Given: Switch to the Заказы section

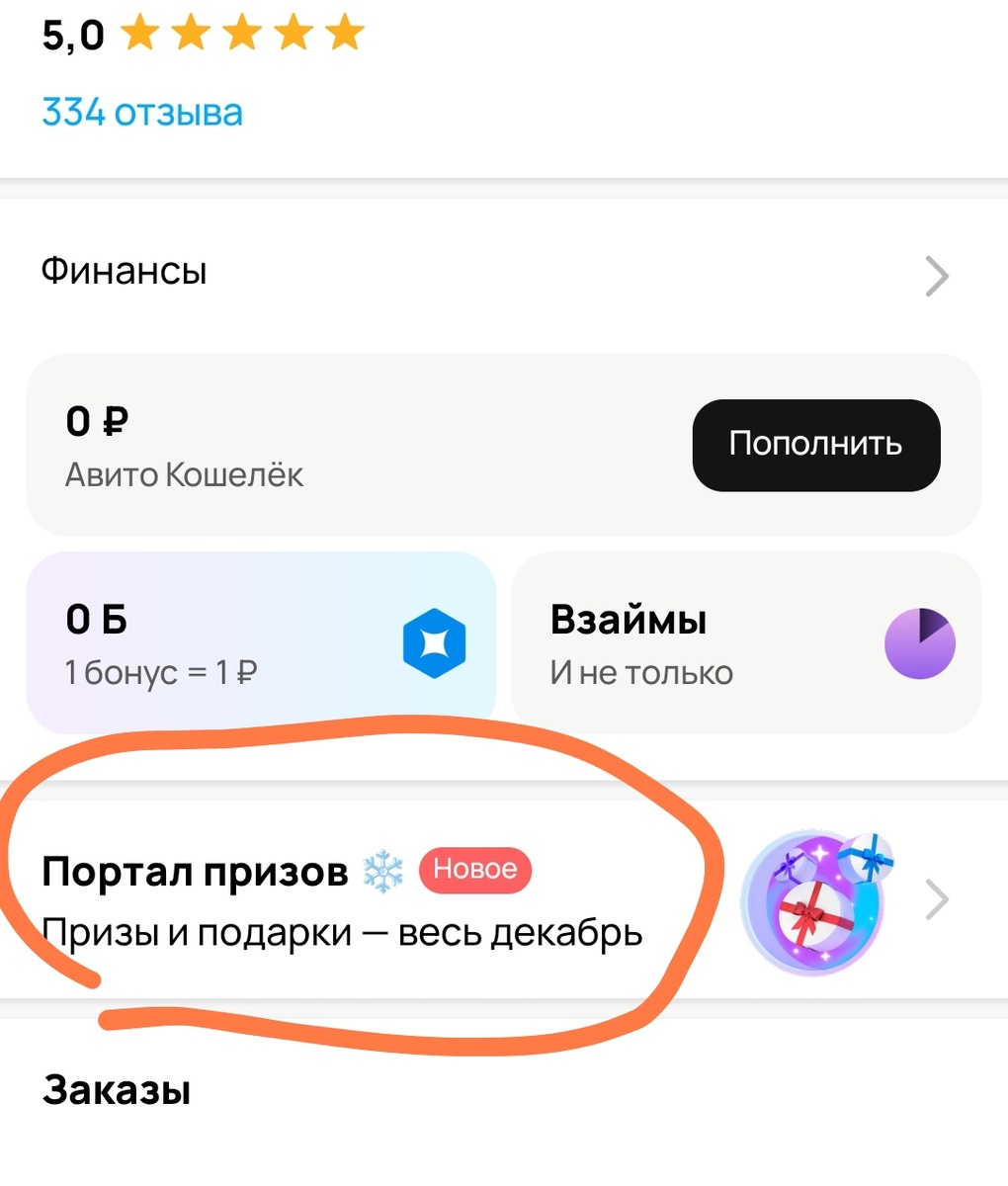Looking at the screenshot, I should pyautogui.click(x=114, y=1090).
